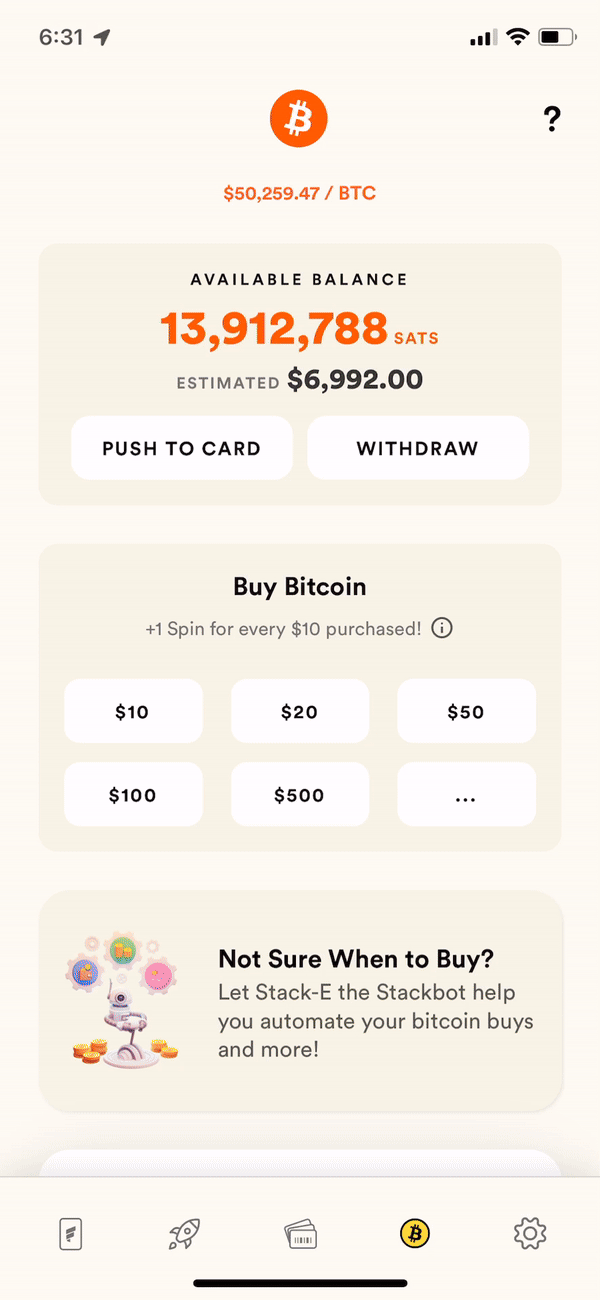Switch to the card tab in bottom bar
Viewport: 600px width, 1300px height.
click(x=70, y=1234)
